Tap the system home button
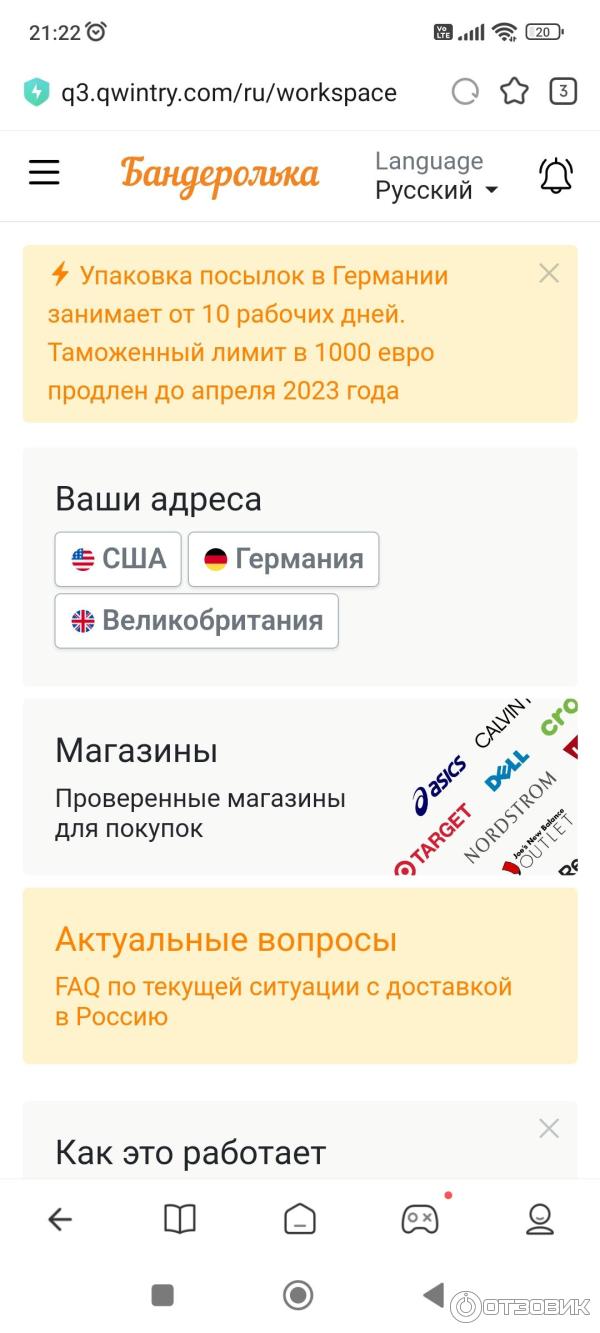The image size is (600, 1333). [298, 1295]
